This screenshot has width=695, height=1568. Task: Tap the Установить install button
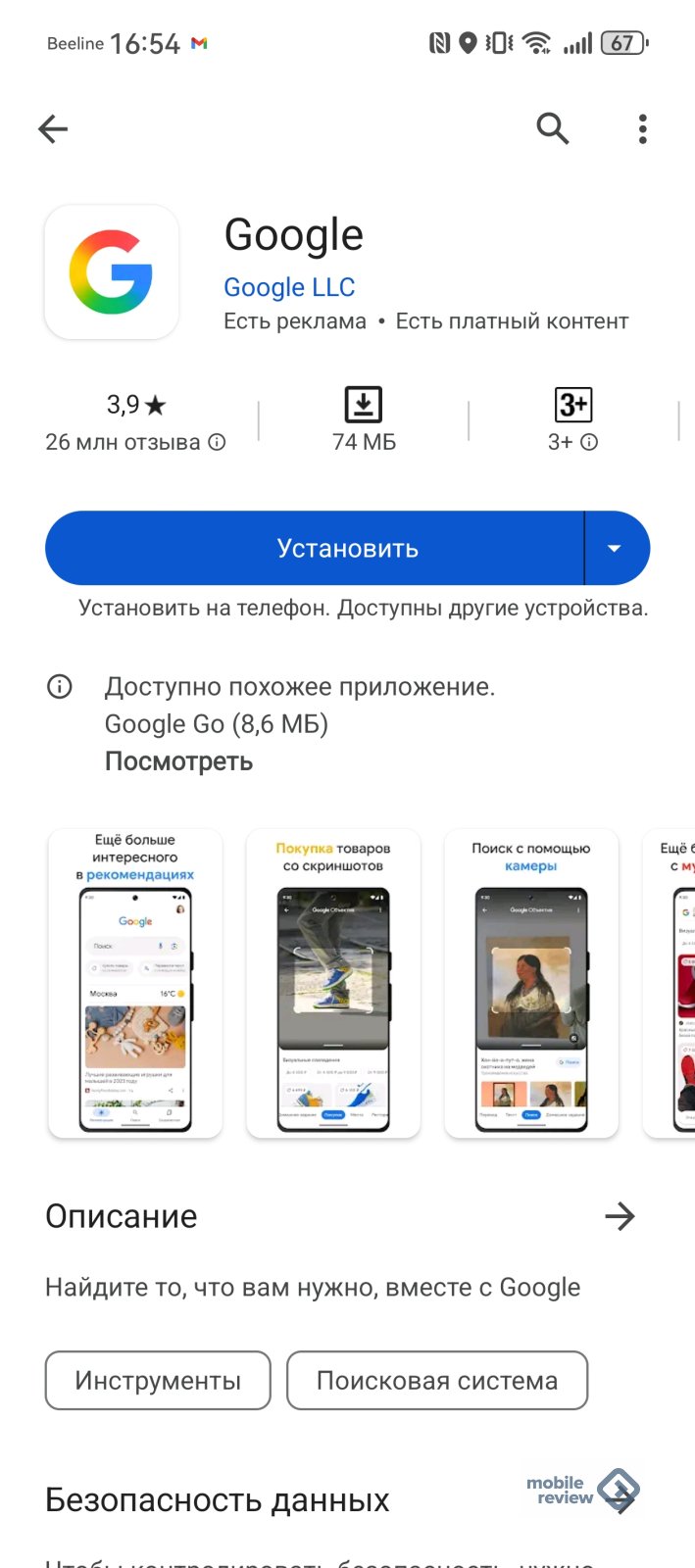[x=314, y=548]
